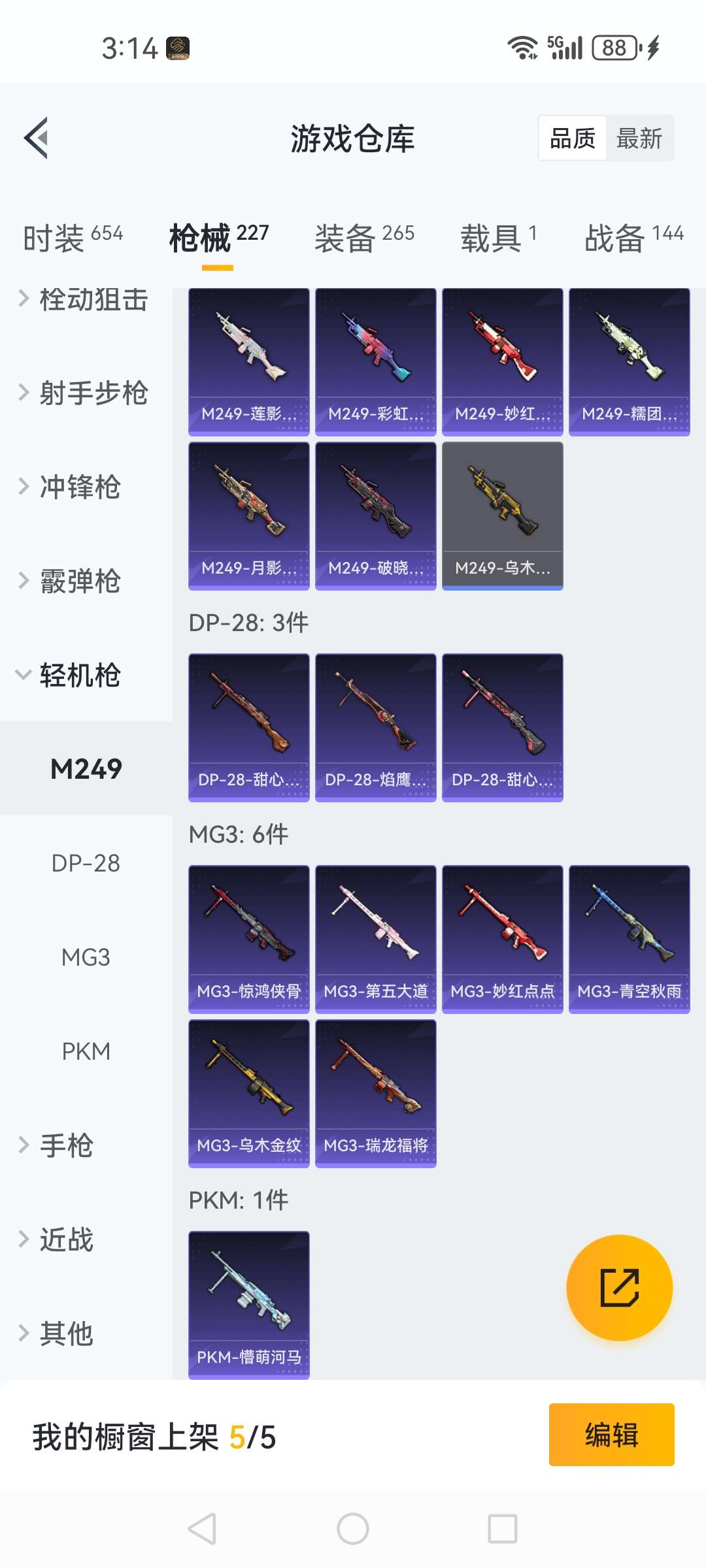
Task: Select DP-28 in the sidebar
Action: [86, 863]
